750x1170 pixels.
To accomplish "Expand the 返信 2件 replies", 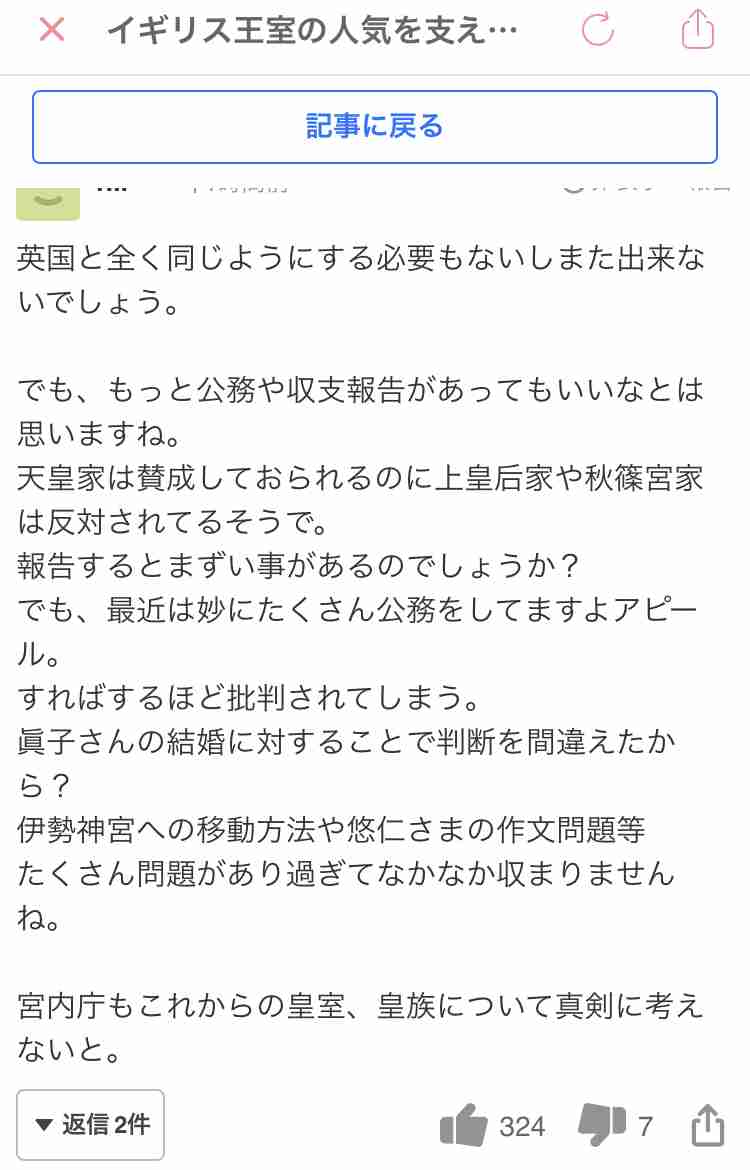I will 90,1125.
